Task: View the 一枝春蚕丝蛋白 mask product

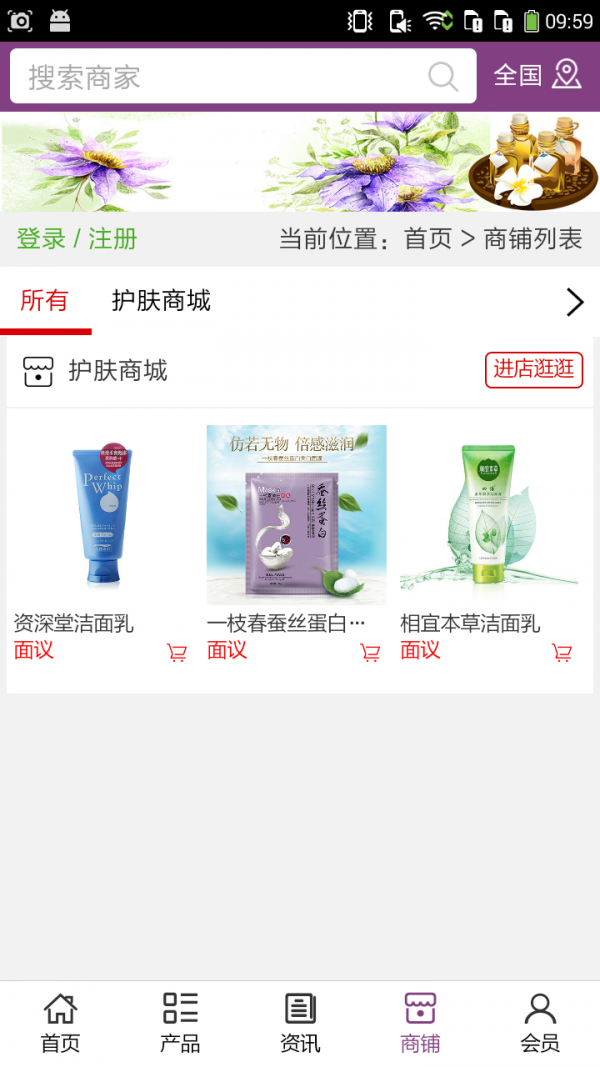Action: click(296, 515)
